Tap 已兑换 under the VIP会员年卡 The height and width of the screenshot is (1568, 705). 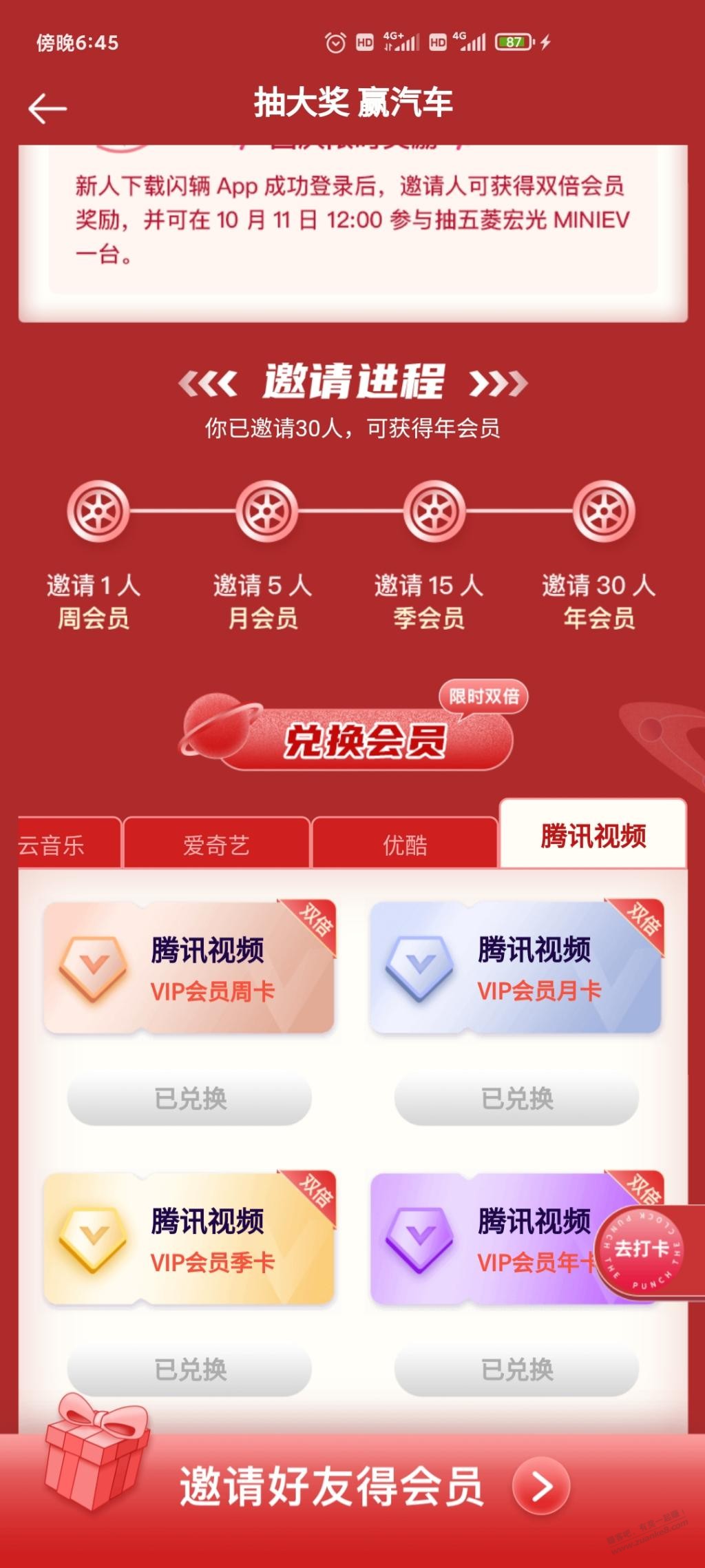[516, 1370]
